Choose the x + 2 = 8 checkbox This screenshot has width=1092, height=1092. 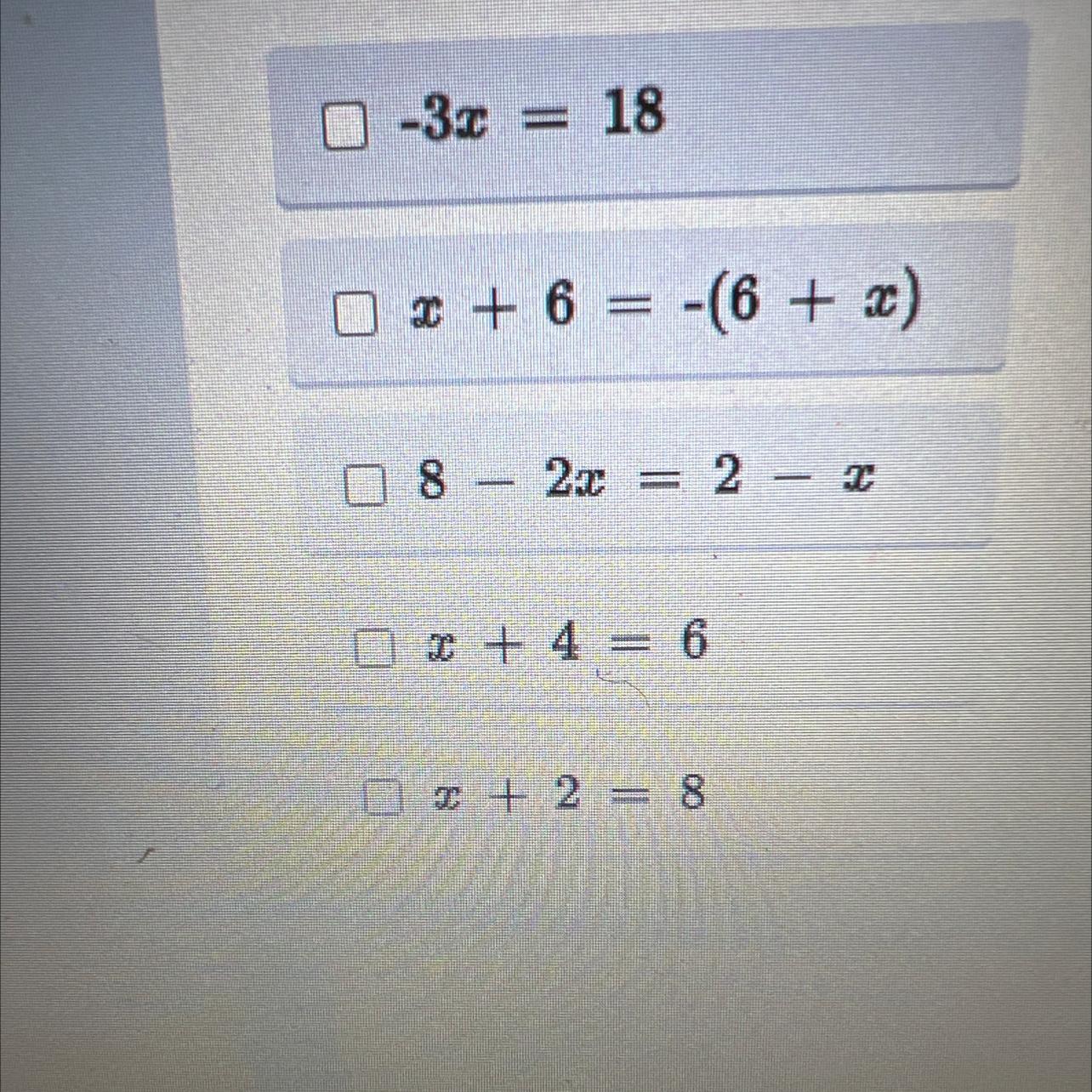point(383,798)
